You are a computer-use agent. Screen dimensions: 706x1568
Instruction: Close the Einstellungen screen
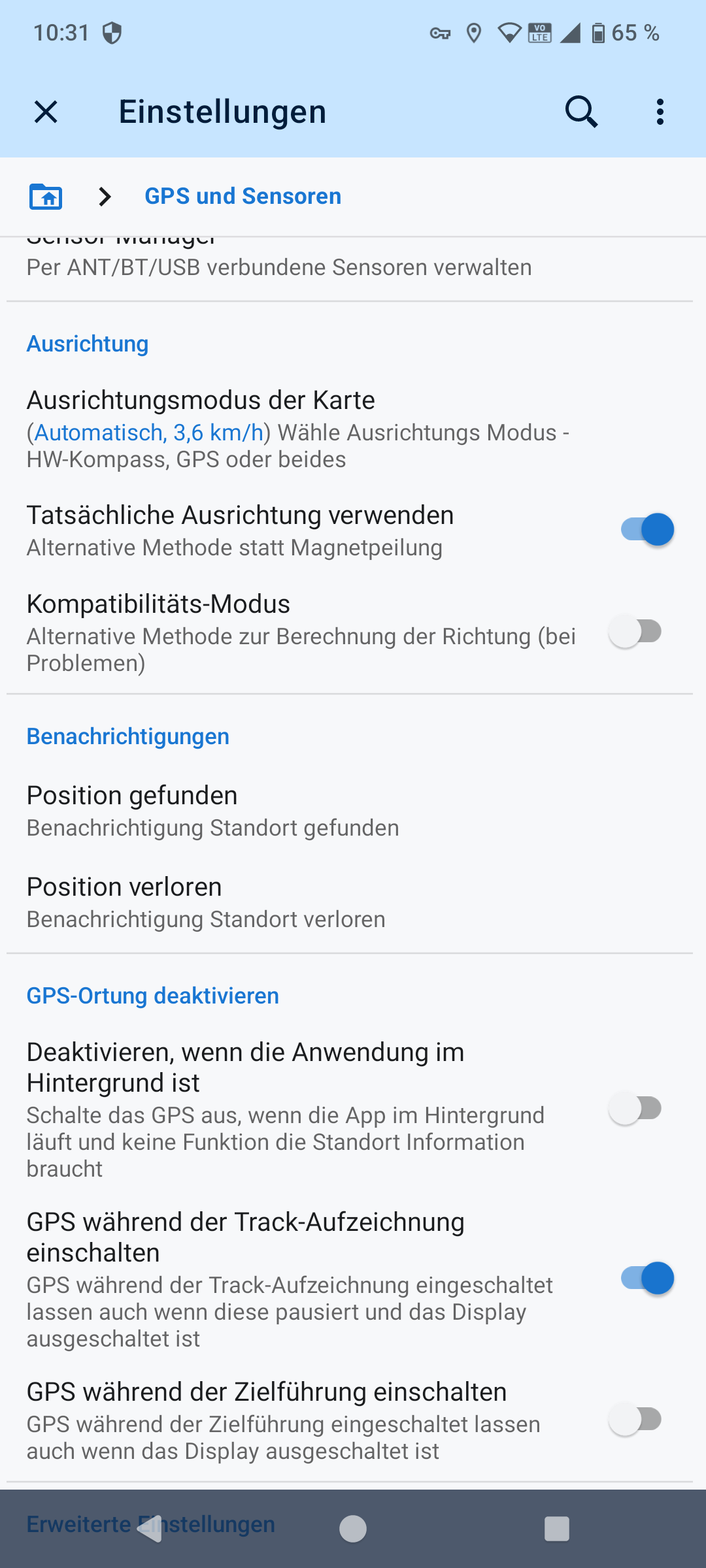(x=46, y=112)
